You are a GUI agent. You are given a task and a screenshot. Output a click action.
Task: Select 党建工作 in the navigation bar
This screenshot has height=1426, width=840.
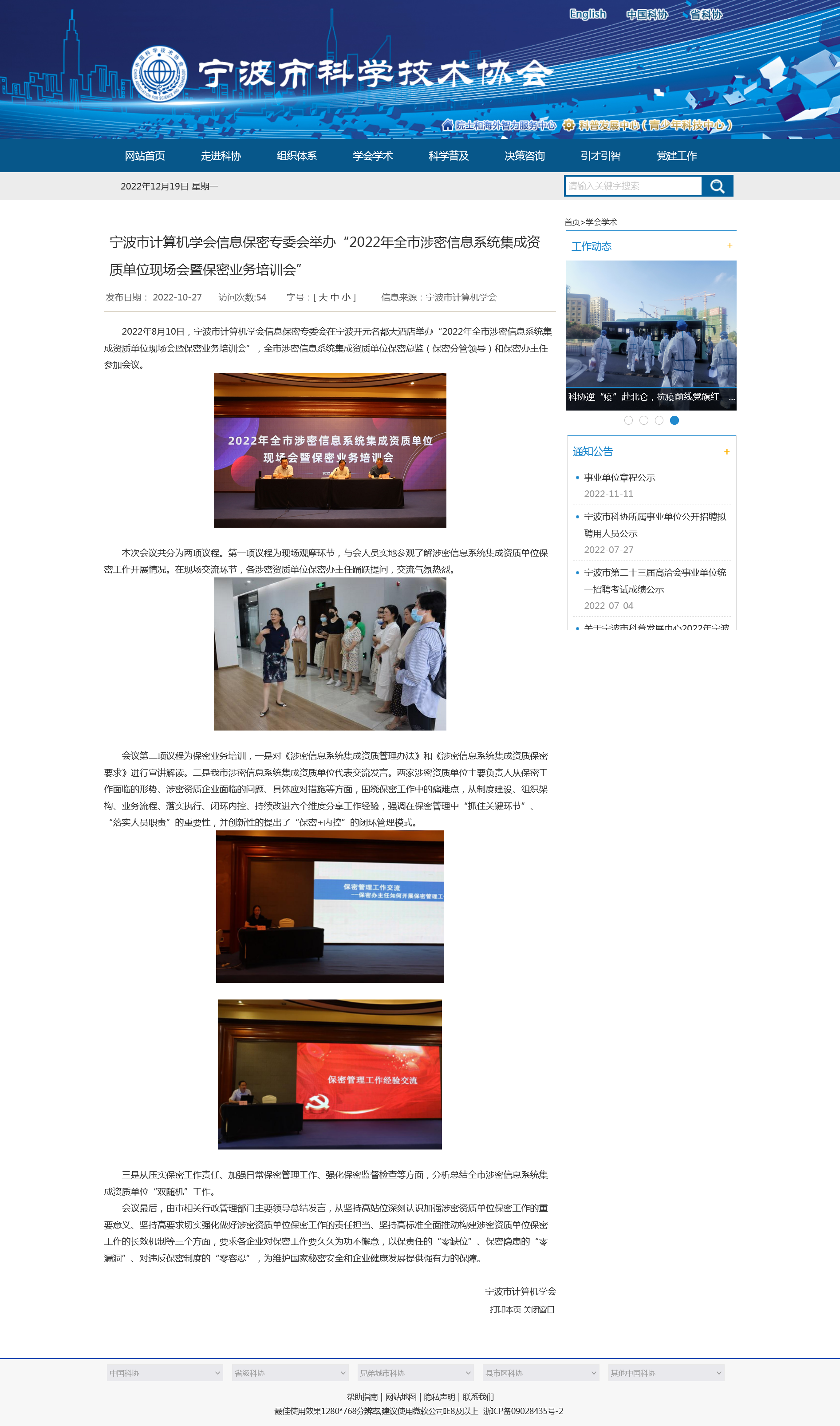pos(676,156)
